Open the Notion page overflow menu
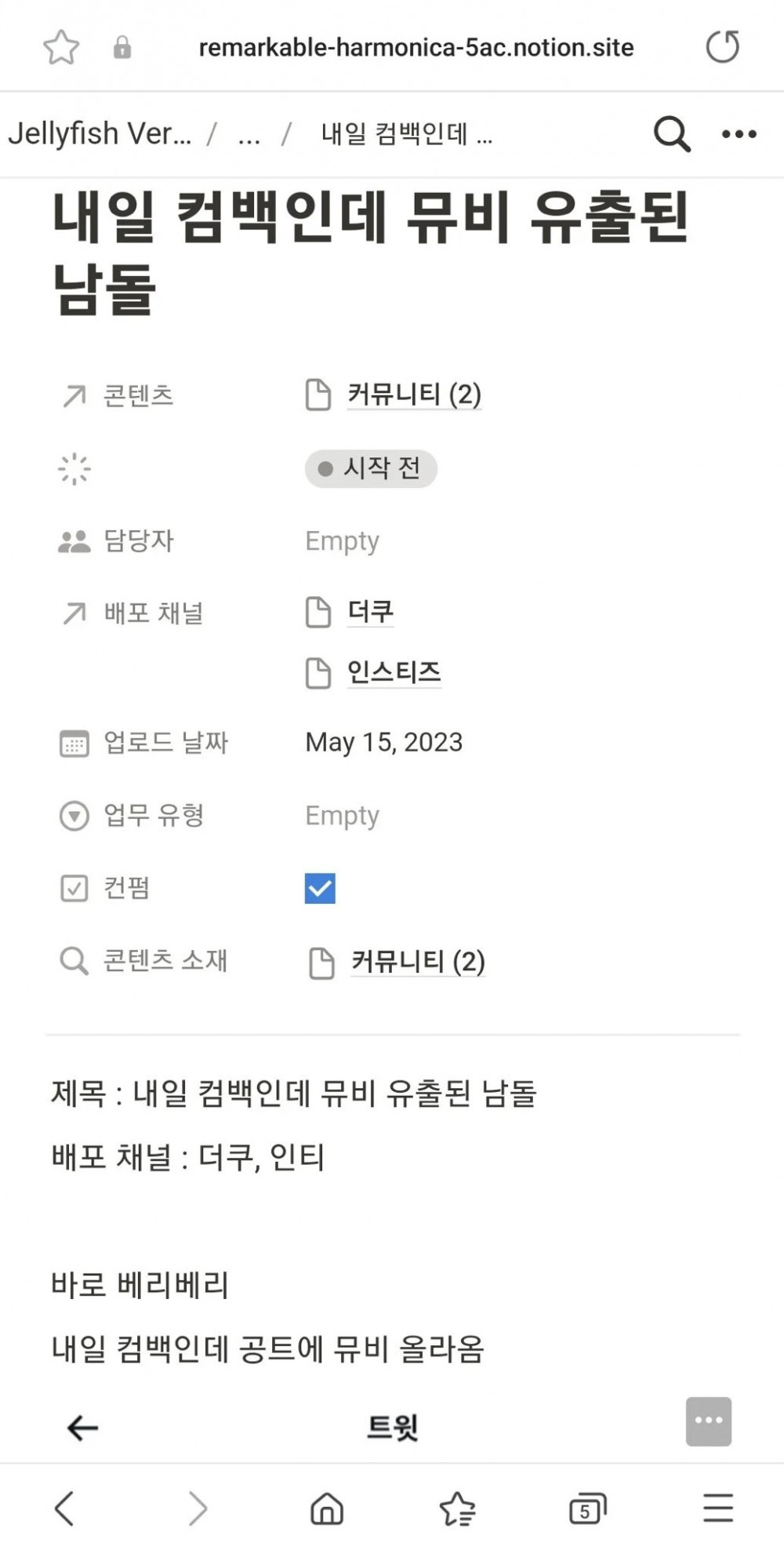This screenshot has width=784, height=1554. [x=739, y=134]
